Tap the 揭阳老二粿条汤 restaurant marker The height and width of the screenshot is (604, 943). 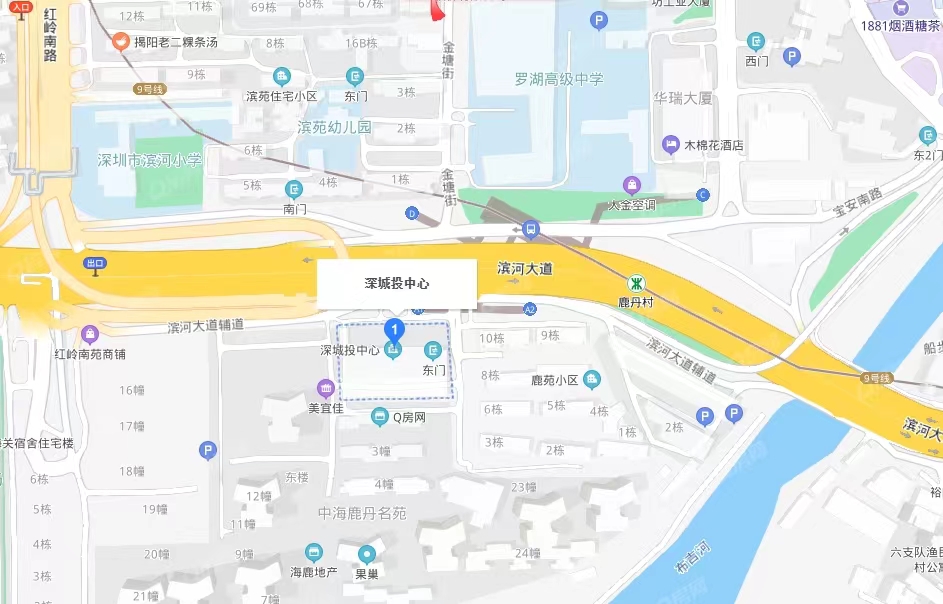[120, 42]
